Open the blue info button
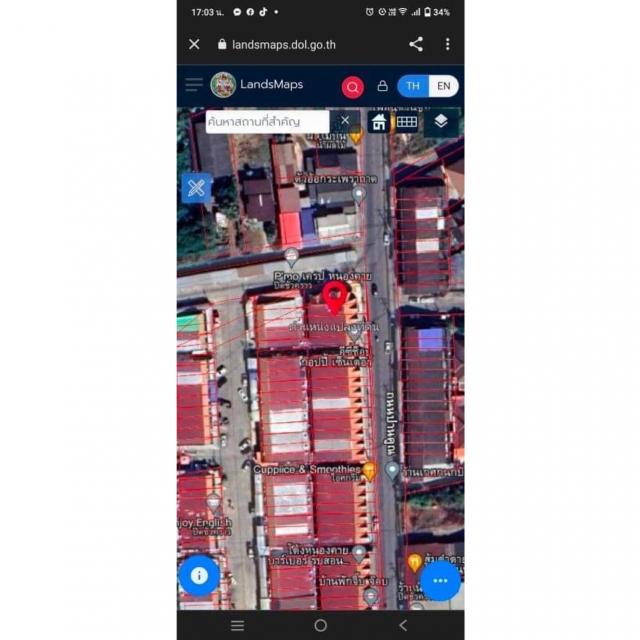 click(x=199, y=575)
